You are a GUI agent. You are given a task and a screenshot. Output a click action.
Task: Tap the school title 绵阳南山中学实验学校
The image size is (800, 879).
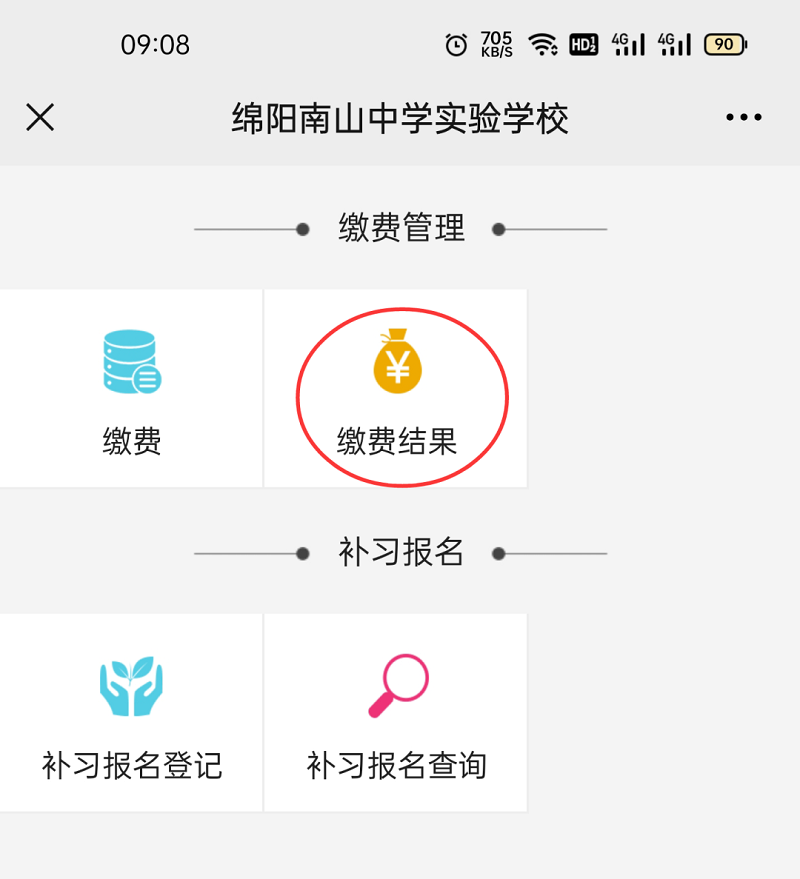click(400, 117)
